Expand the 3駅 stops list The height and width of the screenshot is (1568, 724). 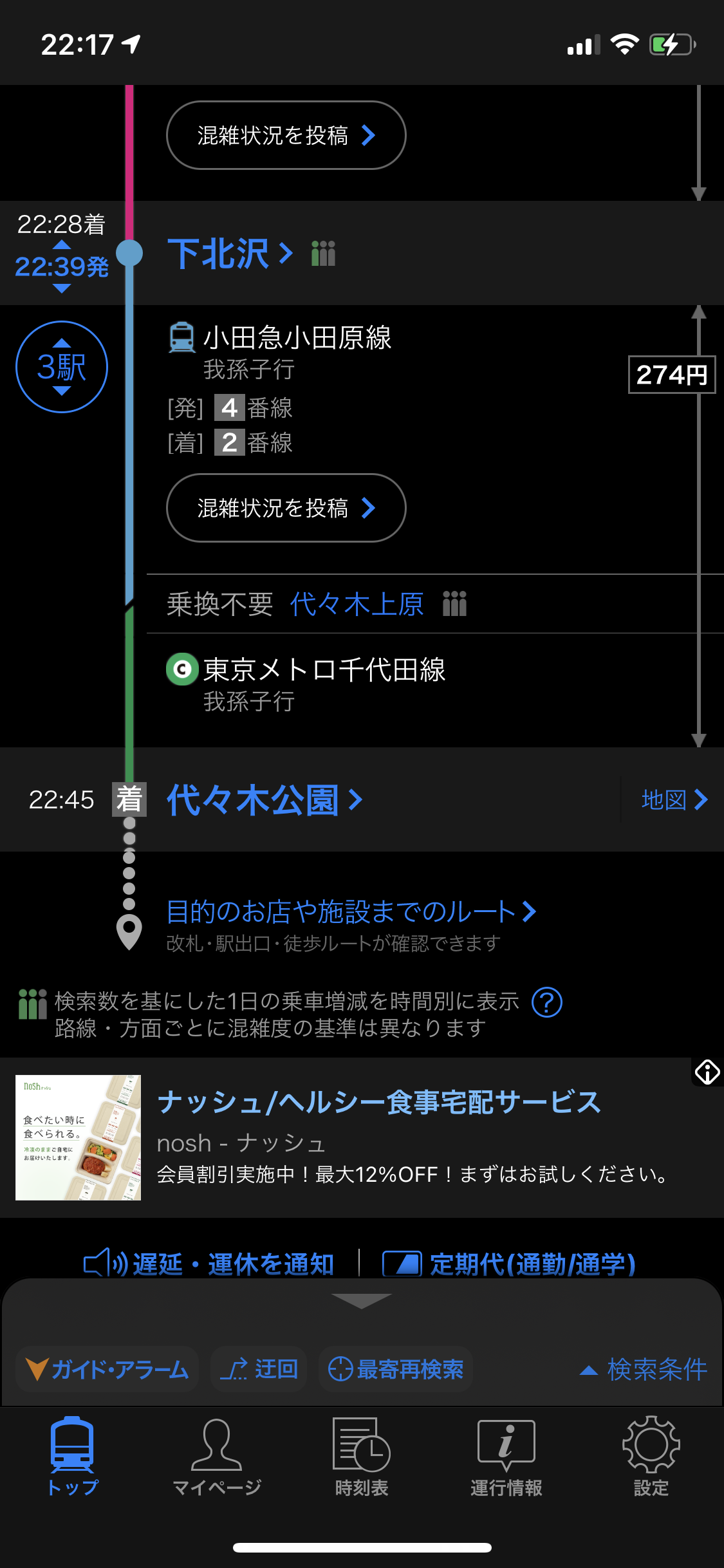coord(62,367)
